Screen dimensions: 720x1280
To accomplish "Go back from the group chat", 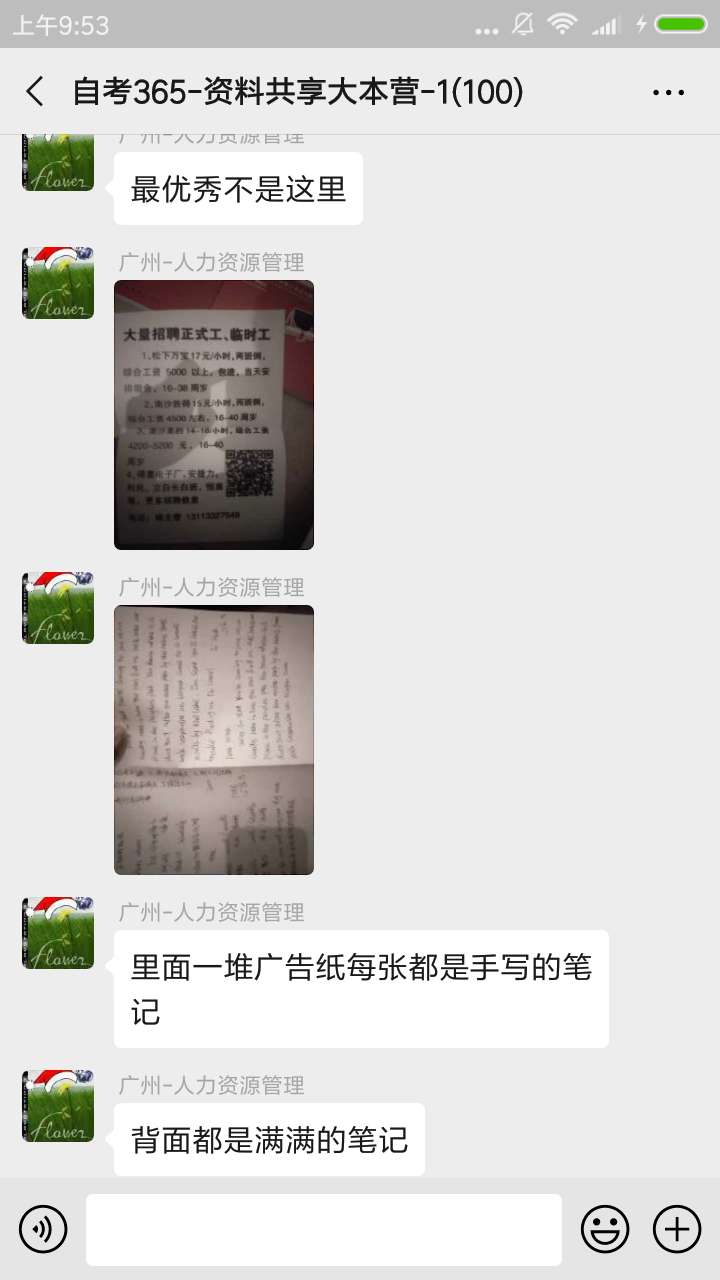I will click(x=35, y=92).
